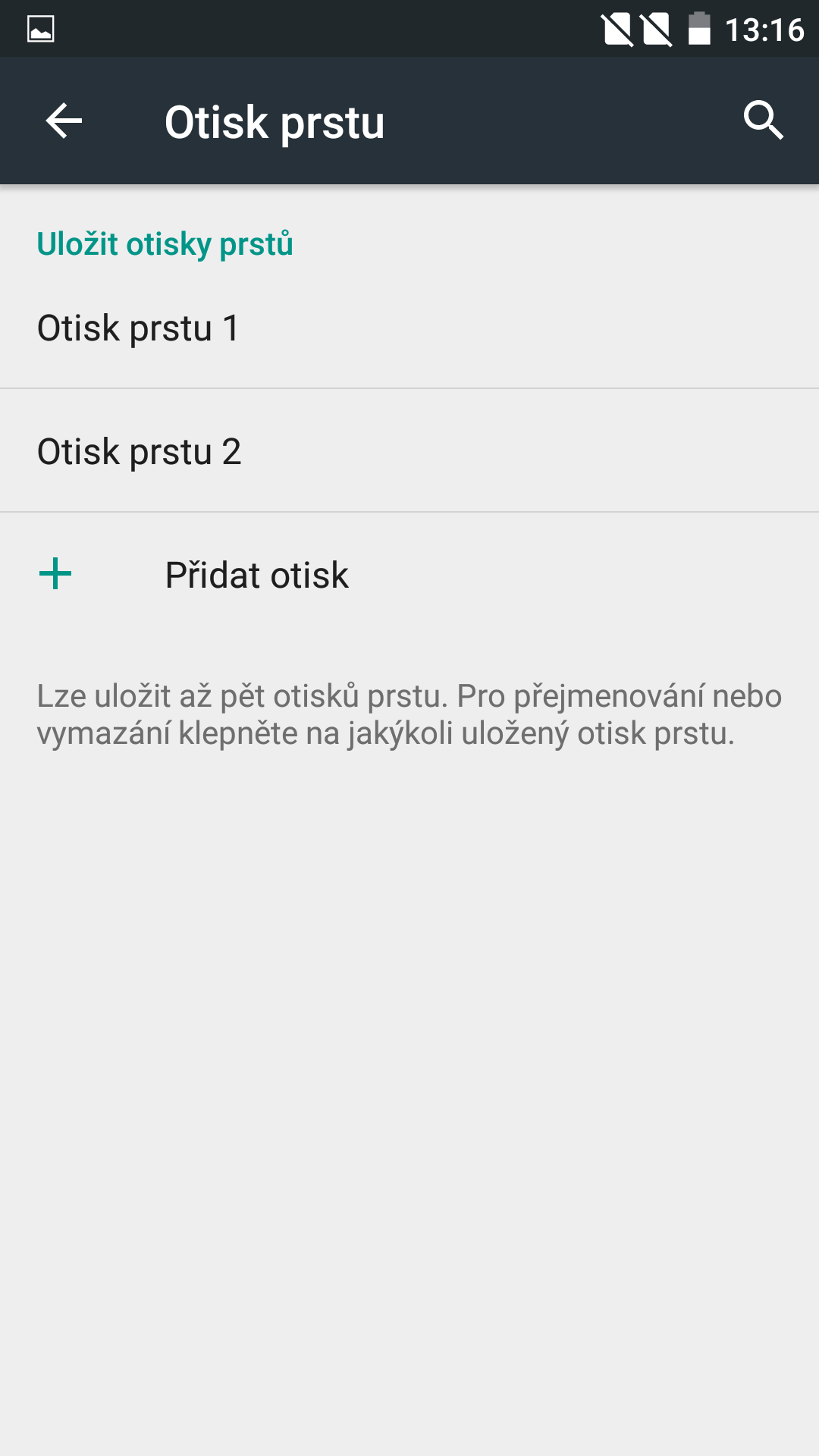Tap Přidat otisk to add a fingerprint
The height and width of the screenshot is (1456, 819).
409,575
